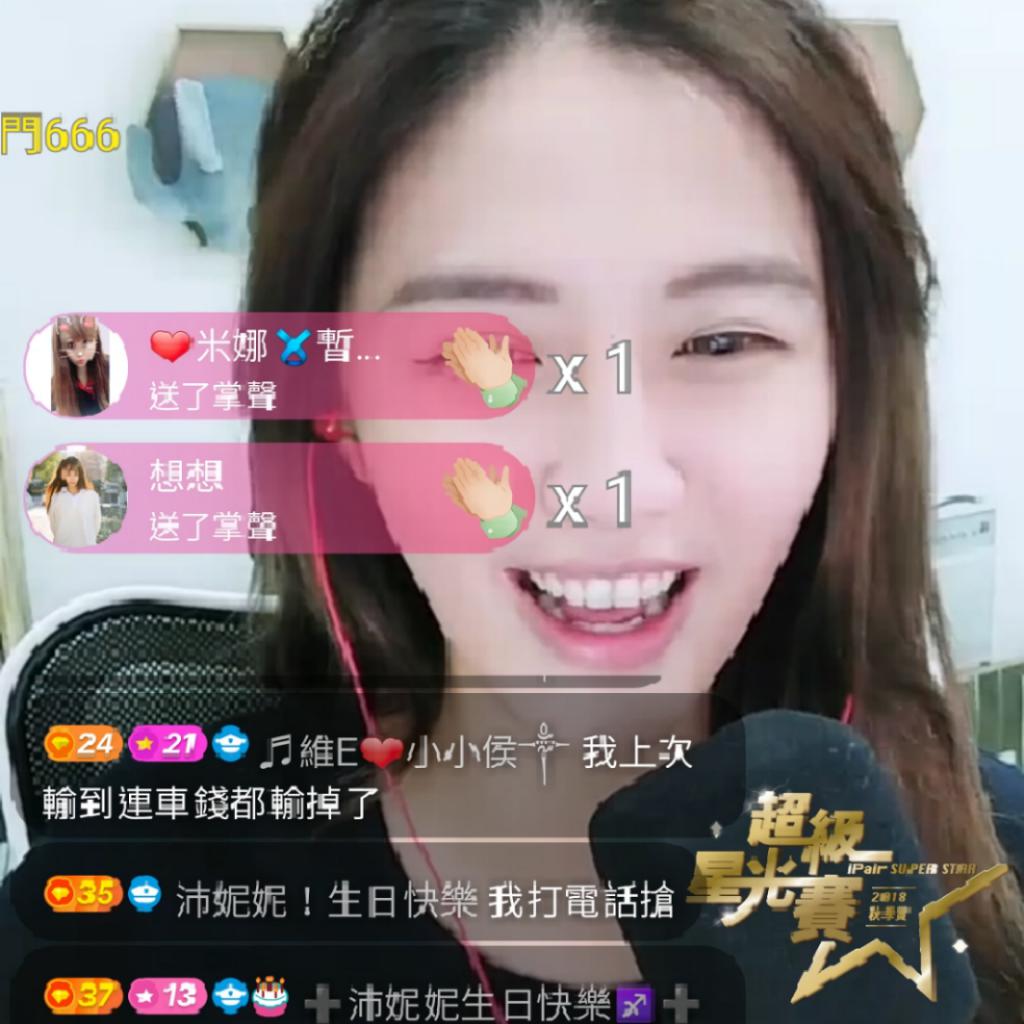Open 想想's avatar in the gift notification

(x=79, y=497)
